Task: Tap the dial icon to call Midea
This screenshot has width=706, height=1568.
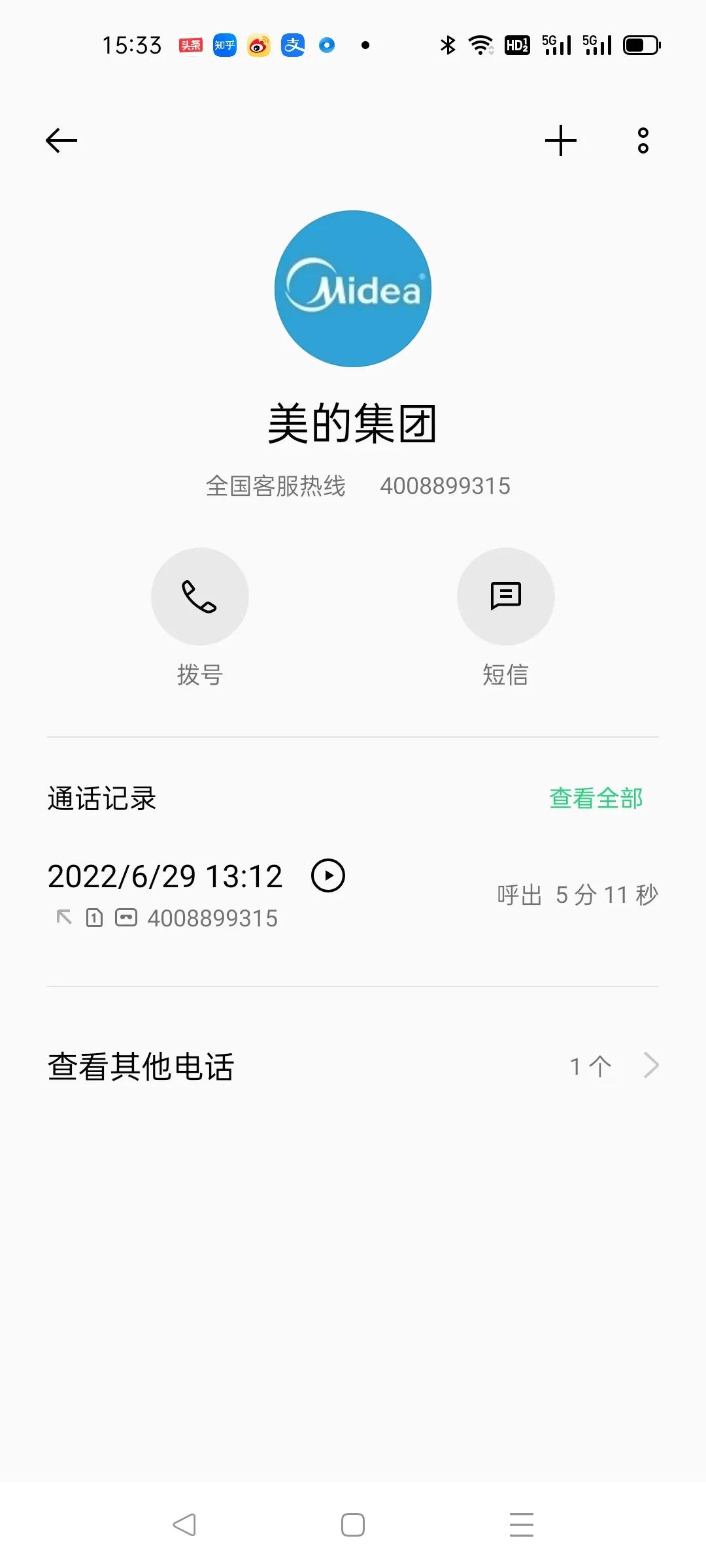Action: coord(200,596)
